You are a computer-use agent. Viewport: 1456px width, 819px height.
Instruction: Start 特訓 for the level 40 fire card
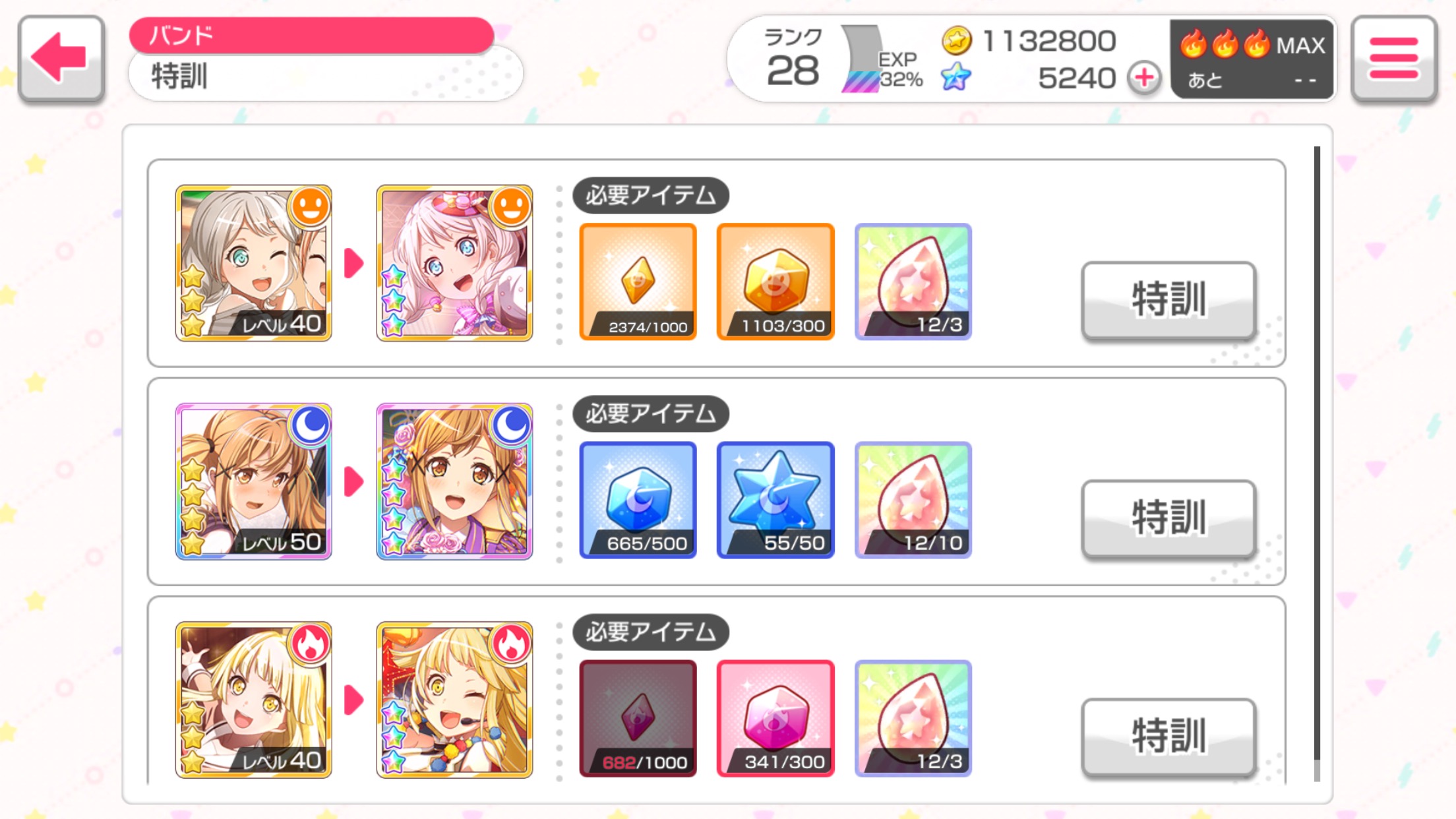pos(1168,737)
